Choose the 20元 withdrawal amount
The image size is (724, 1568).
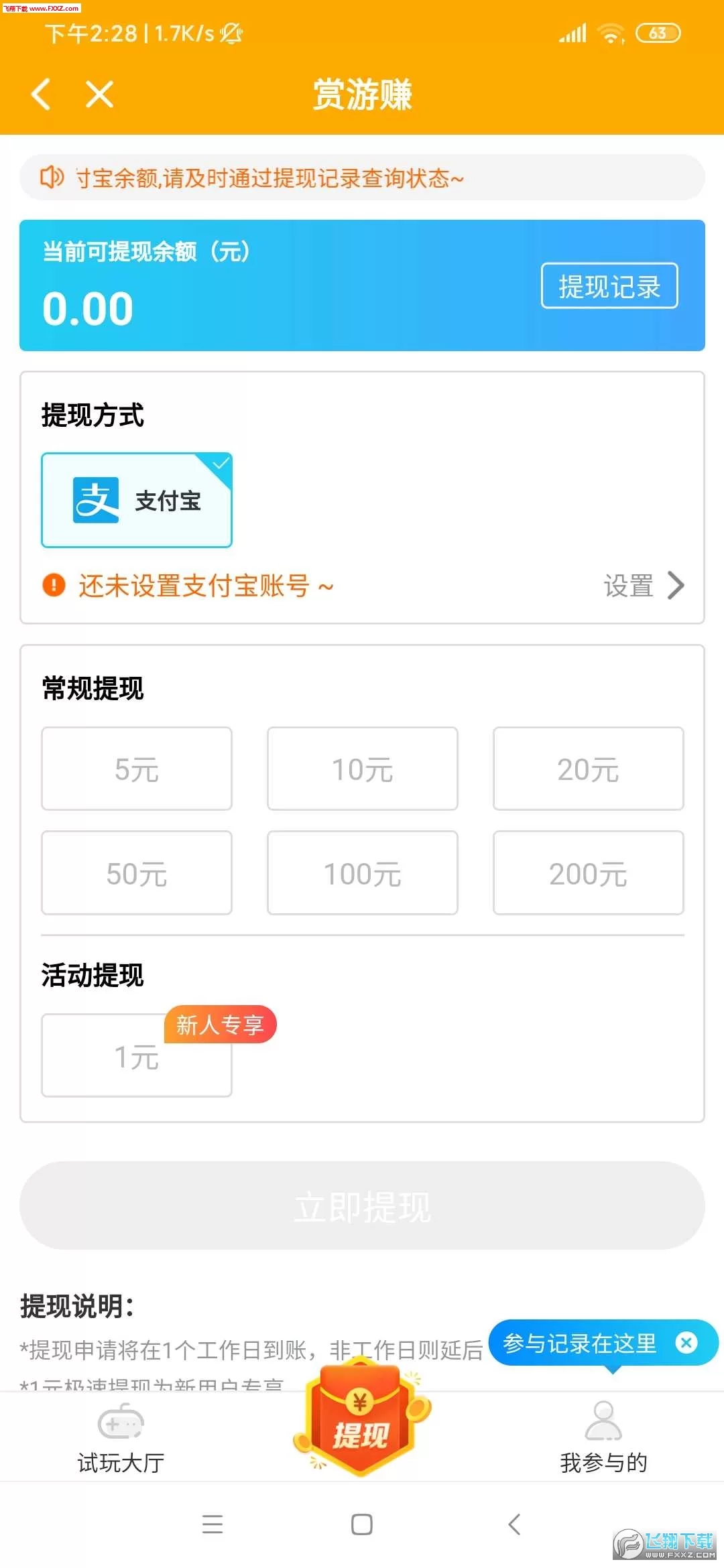(588, 769)
